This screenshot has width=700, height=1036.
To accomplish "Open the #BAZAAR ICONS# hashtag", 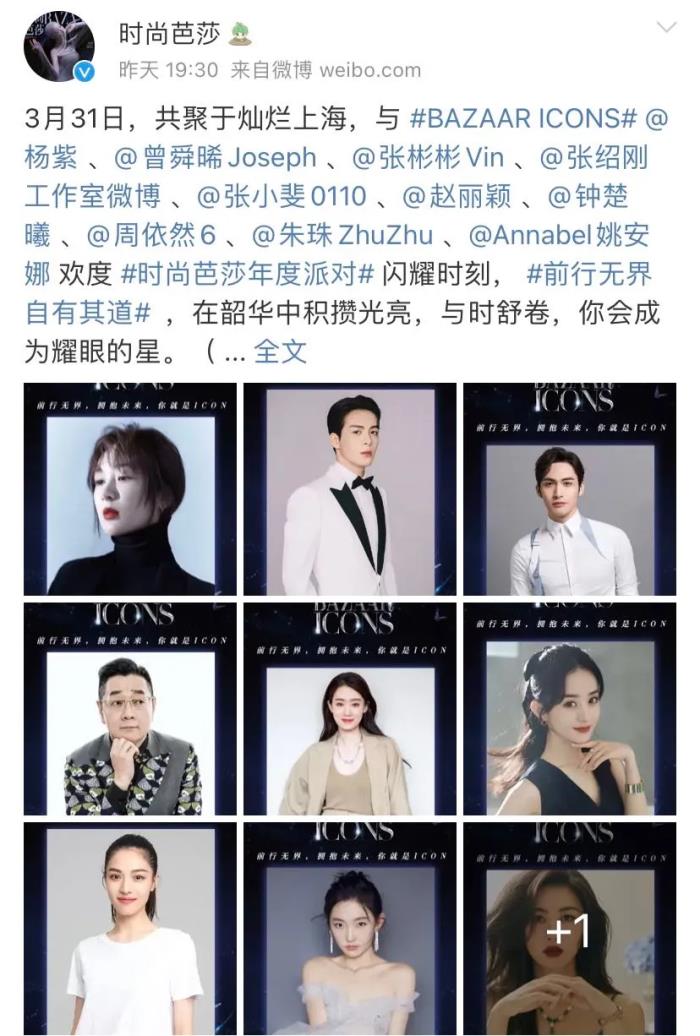I will coord(523,118).
